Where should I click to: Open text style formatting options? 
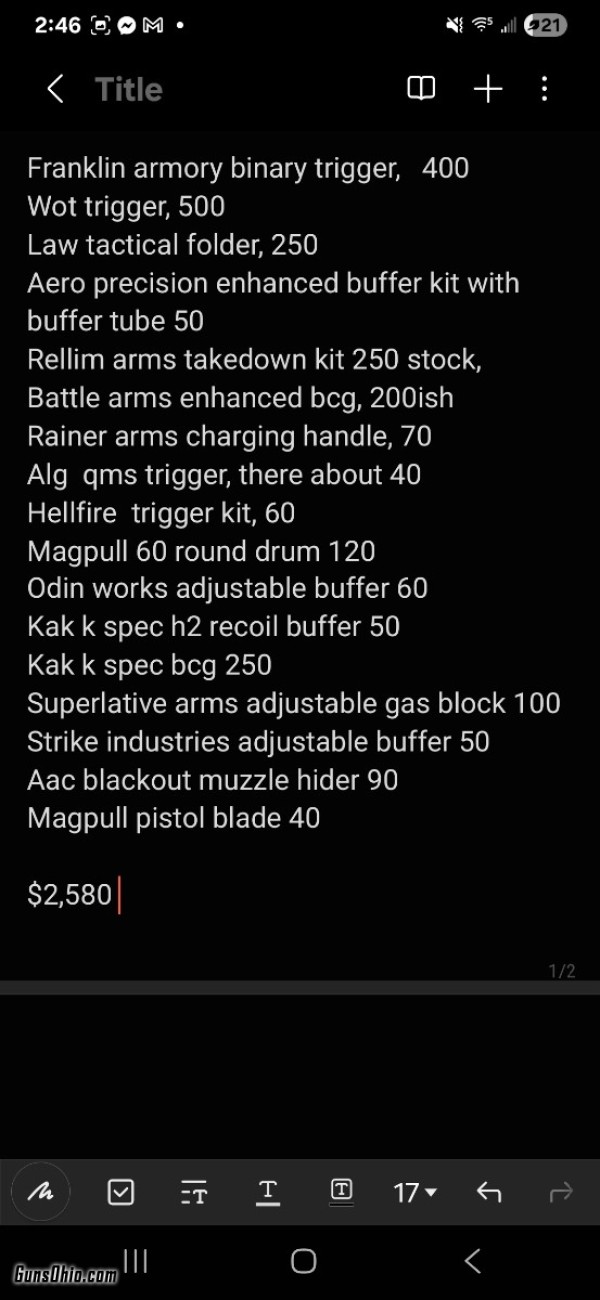(194, 1192)
